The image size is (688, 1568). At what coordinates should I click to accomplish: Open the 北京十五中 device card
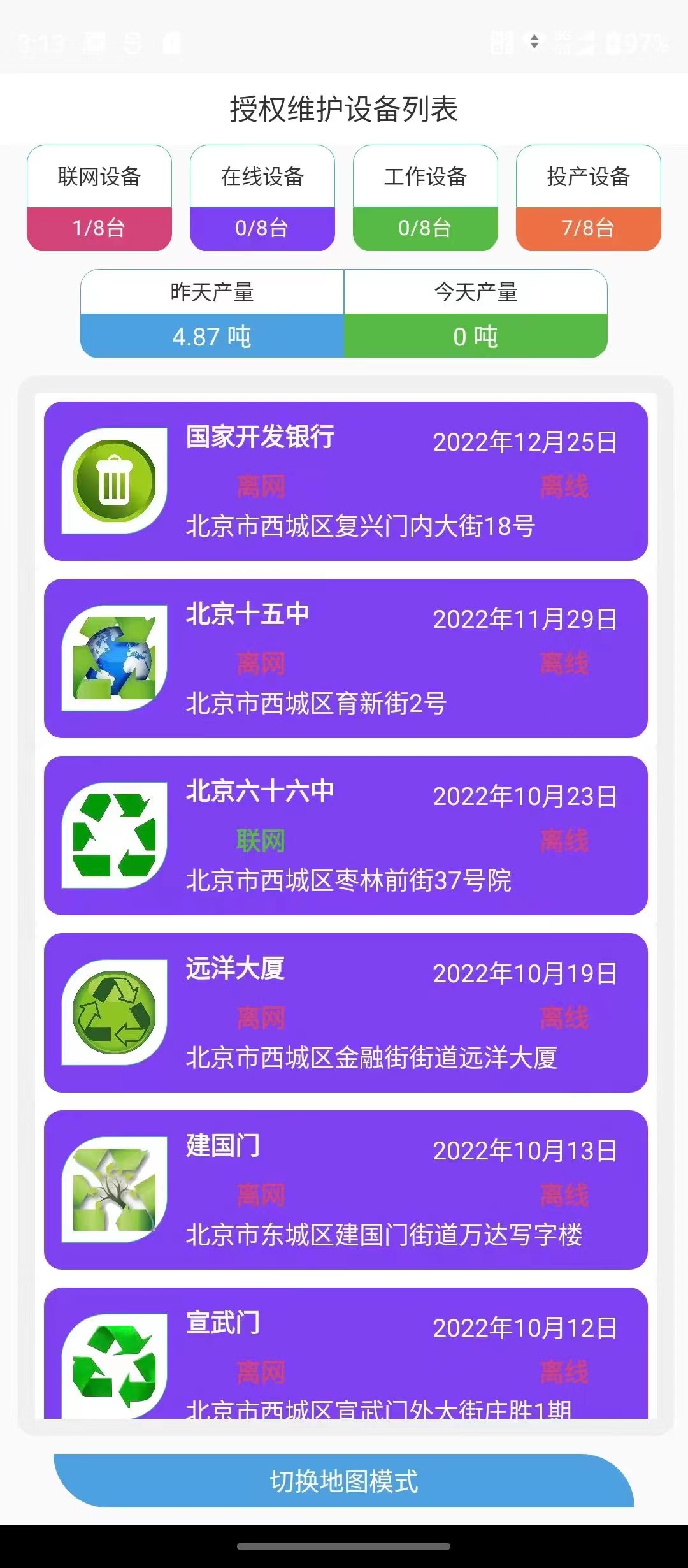[x=345, y=658]
